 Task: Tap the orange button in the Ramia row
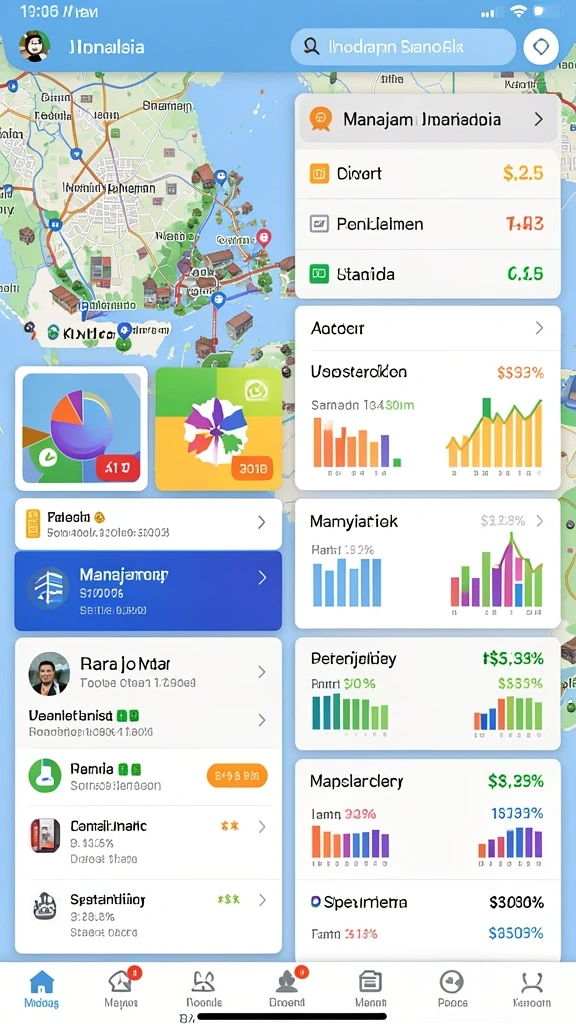pos(237,776)
